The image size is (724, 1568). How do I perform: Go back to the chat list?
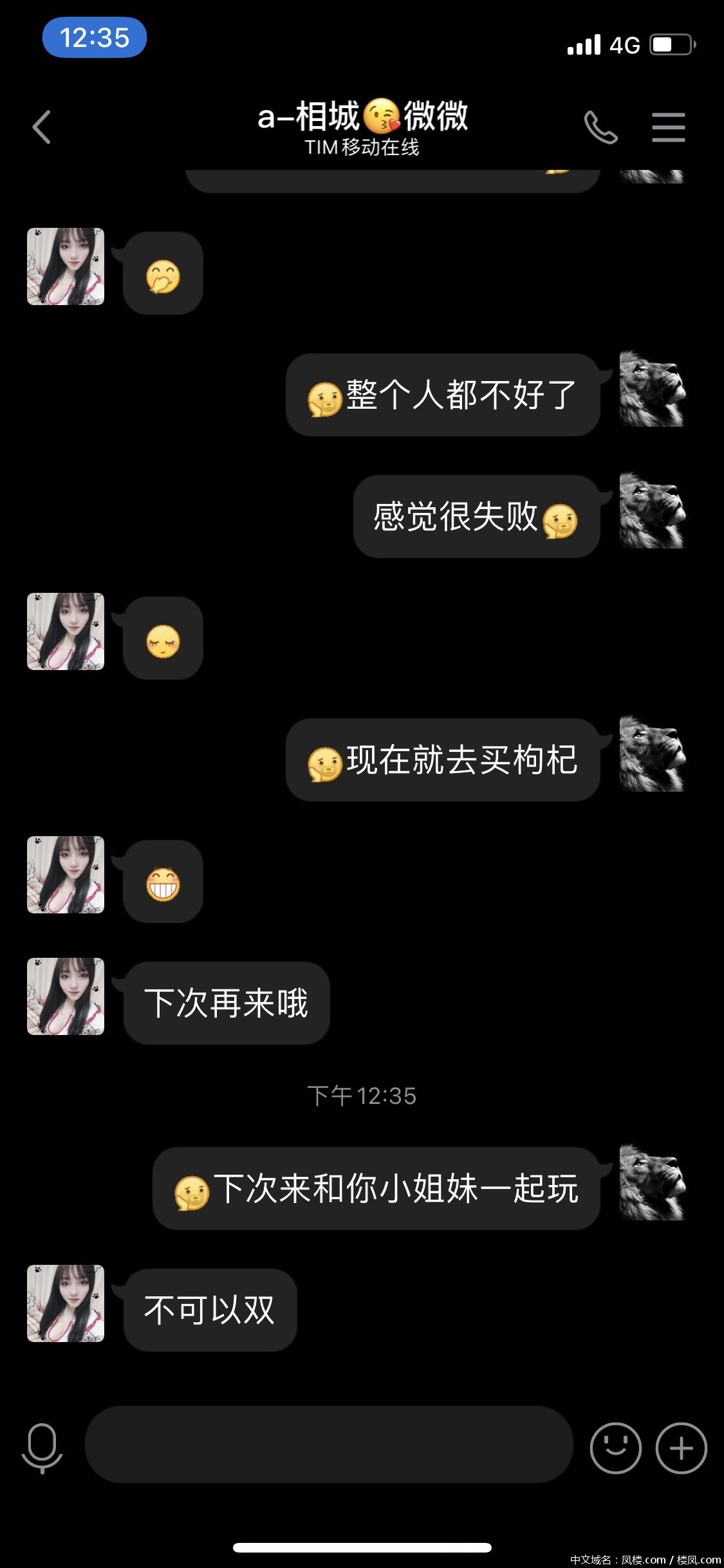point(42,127)
